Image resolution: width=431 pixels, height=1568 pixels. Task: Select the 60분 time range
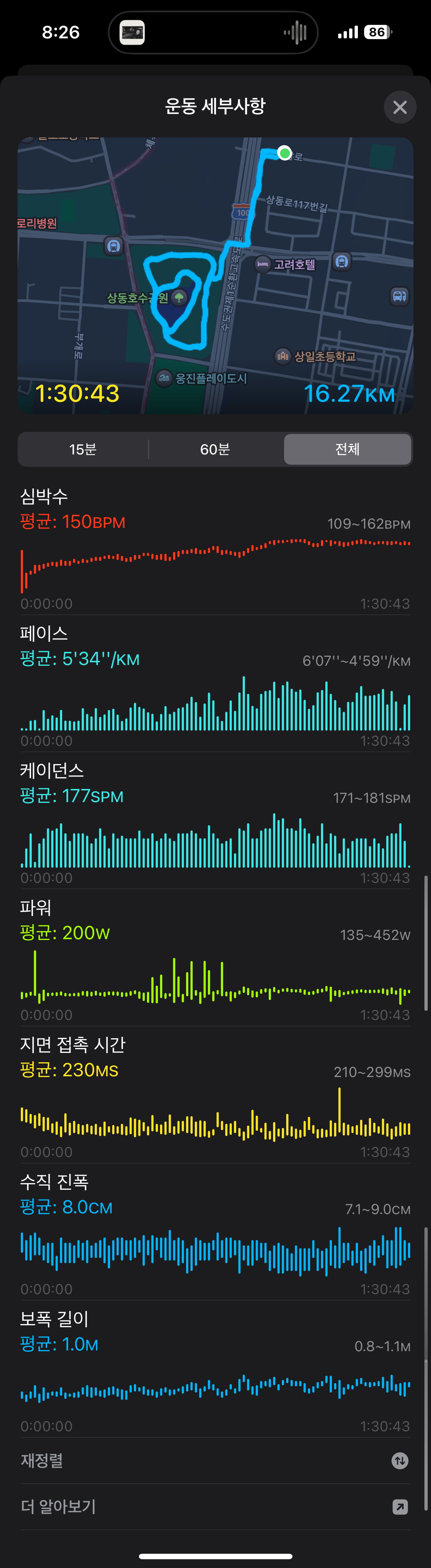215,449
